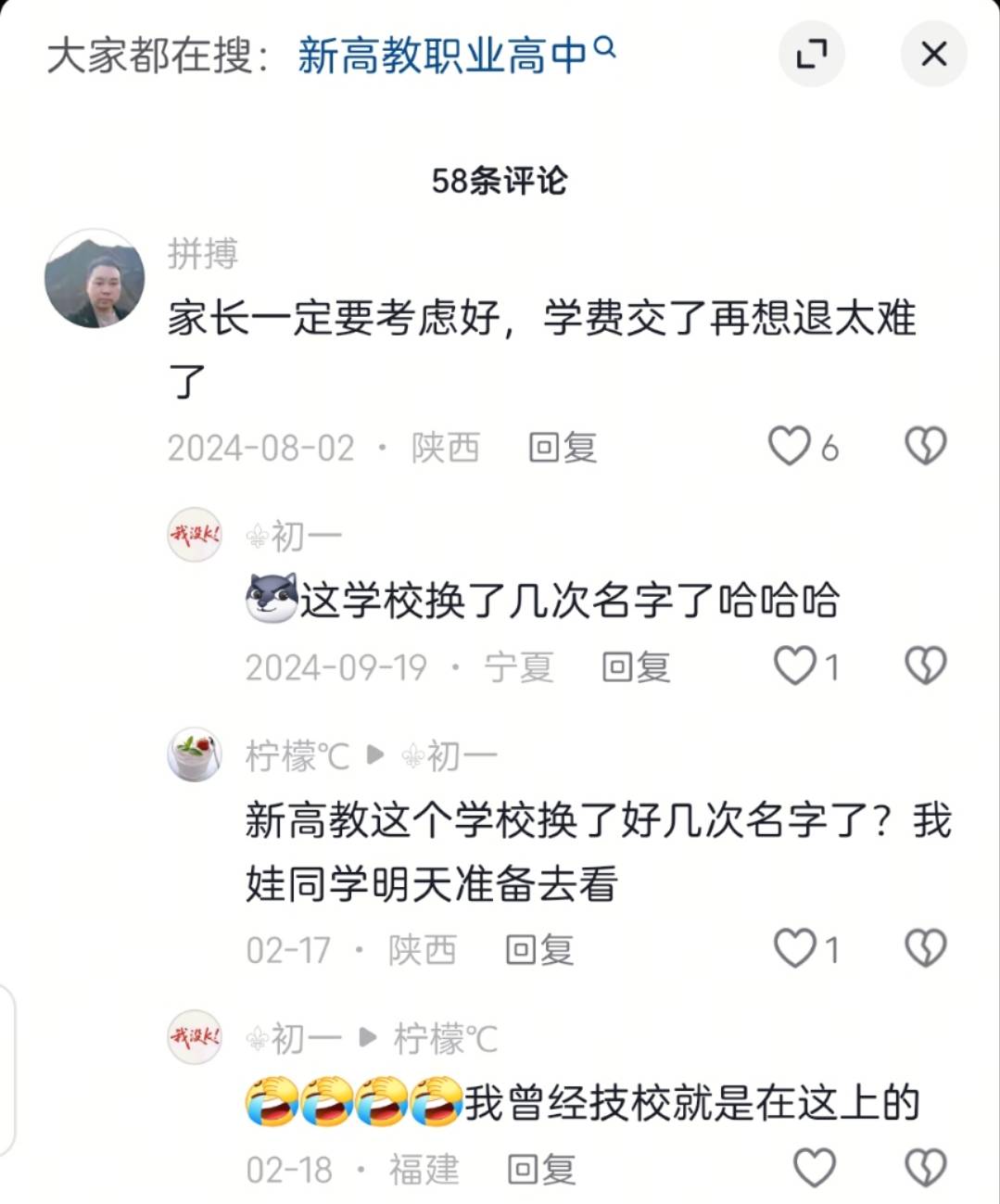Like 柠檬℃'s comment from 陕西

(795, 949)
